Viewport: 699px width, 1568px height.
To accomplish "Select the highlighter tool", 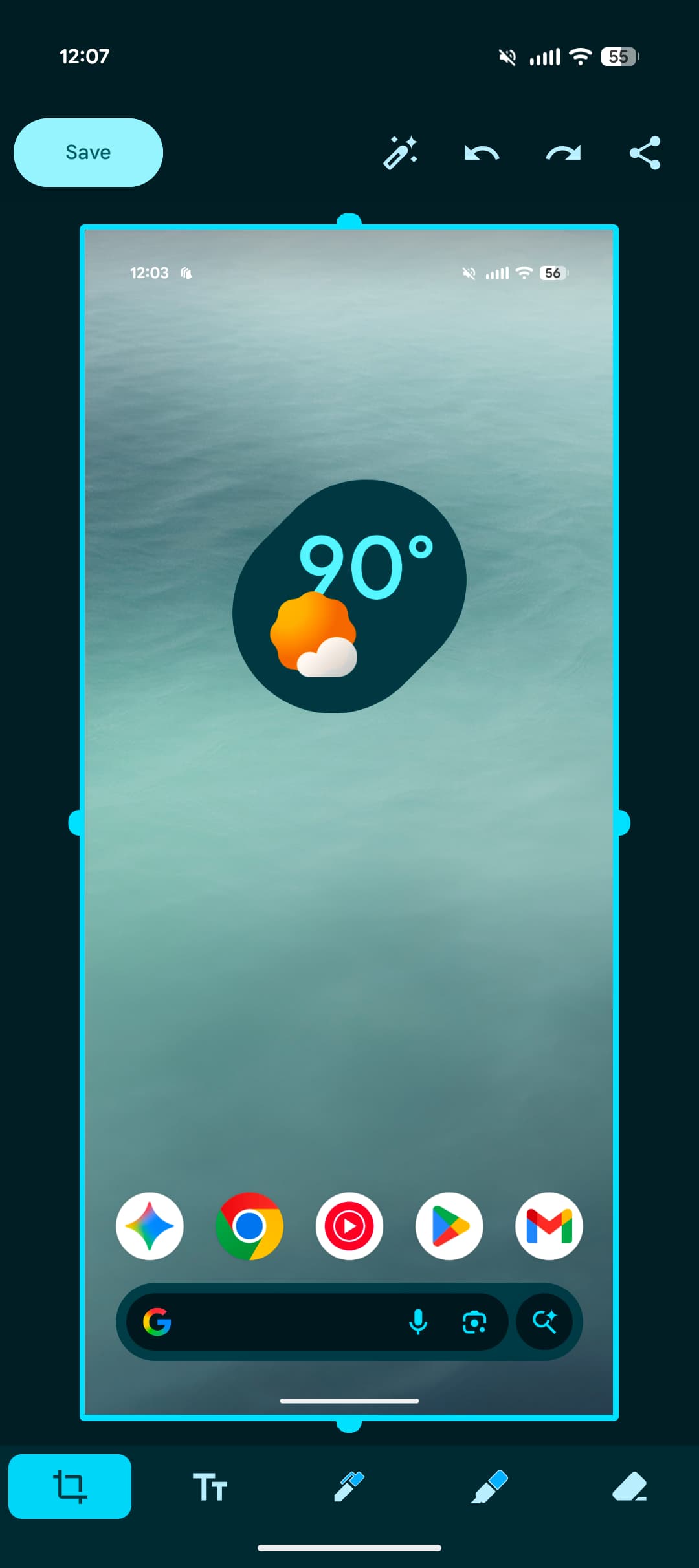I will (489, 1486).
